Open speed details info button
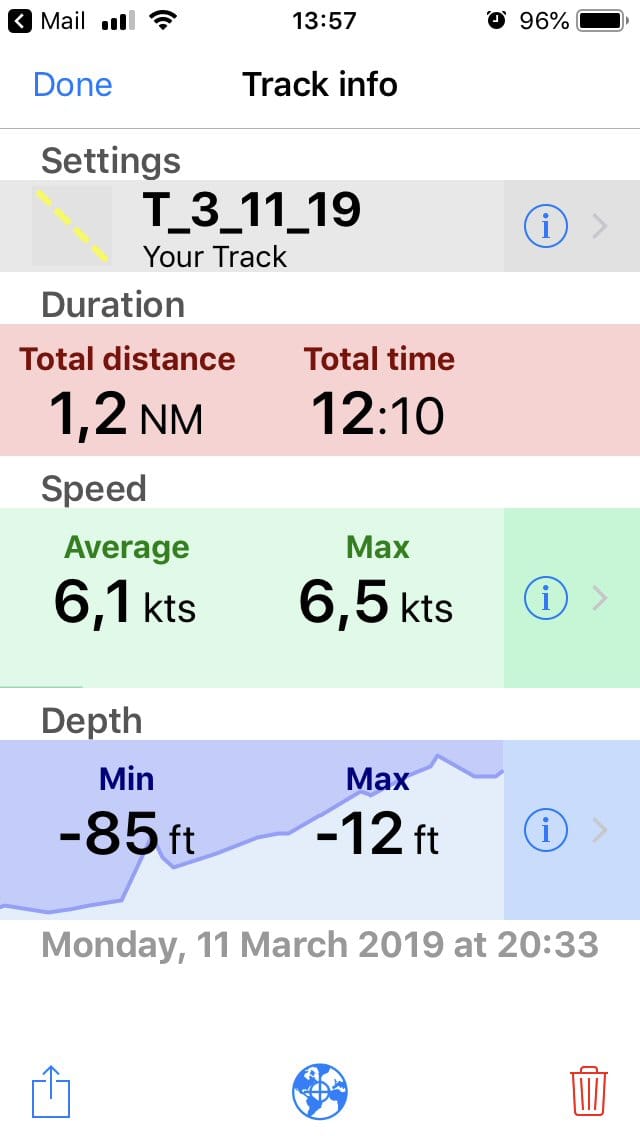 pos(545,598)
